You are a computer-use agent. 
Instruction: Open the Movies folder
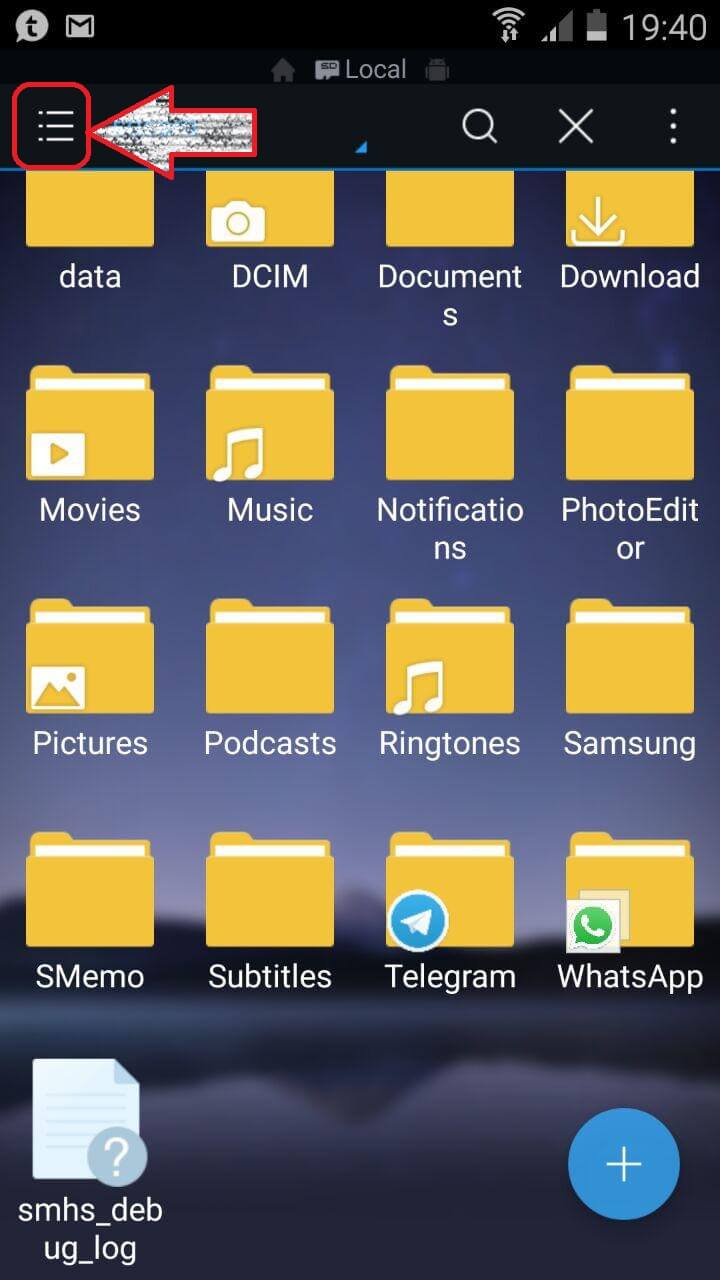90,430
